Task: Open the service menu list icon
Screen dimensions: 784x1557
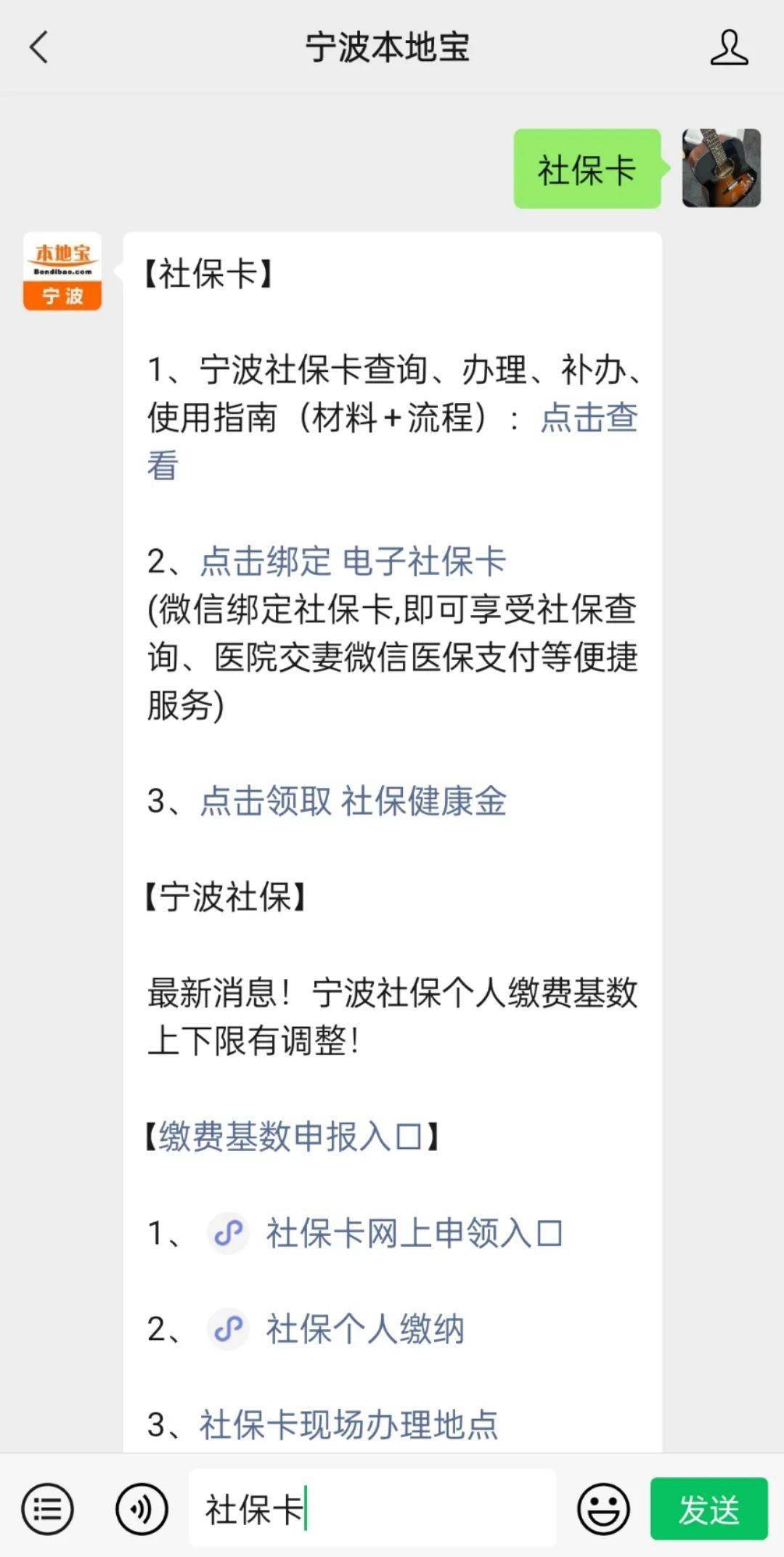Action: pyautogui.click(x=48, y=1510)
